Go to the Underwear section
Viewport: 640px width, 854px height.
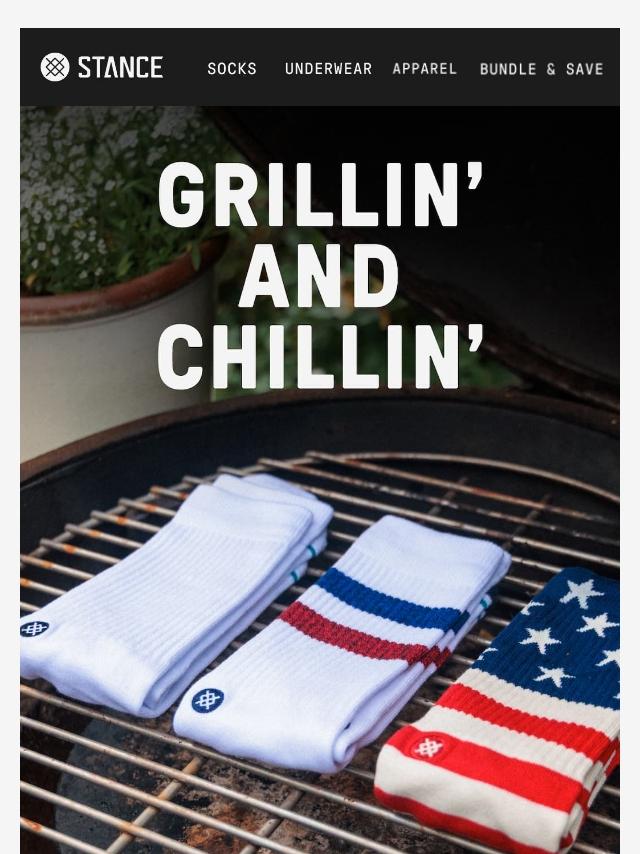pos(328,69)
